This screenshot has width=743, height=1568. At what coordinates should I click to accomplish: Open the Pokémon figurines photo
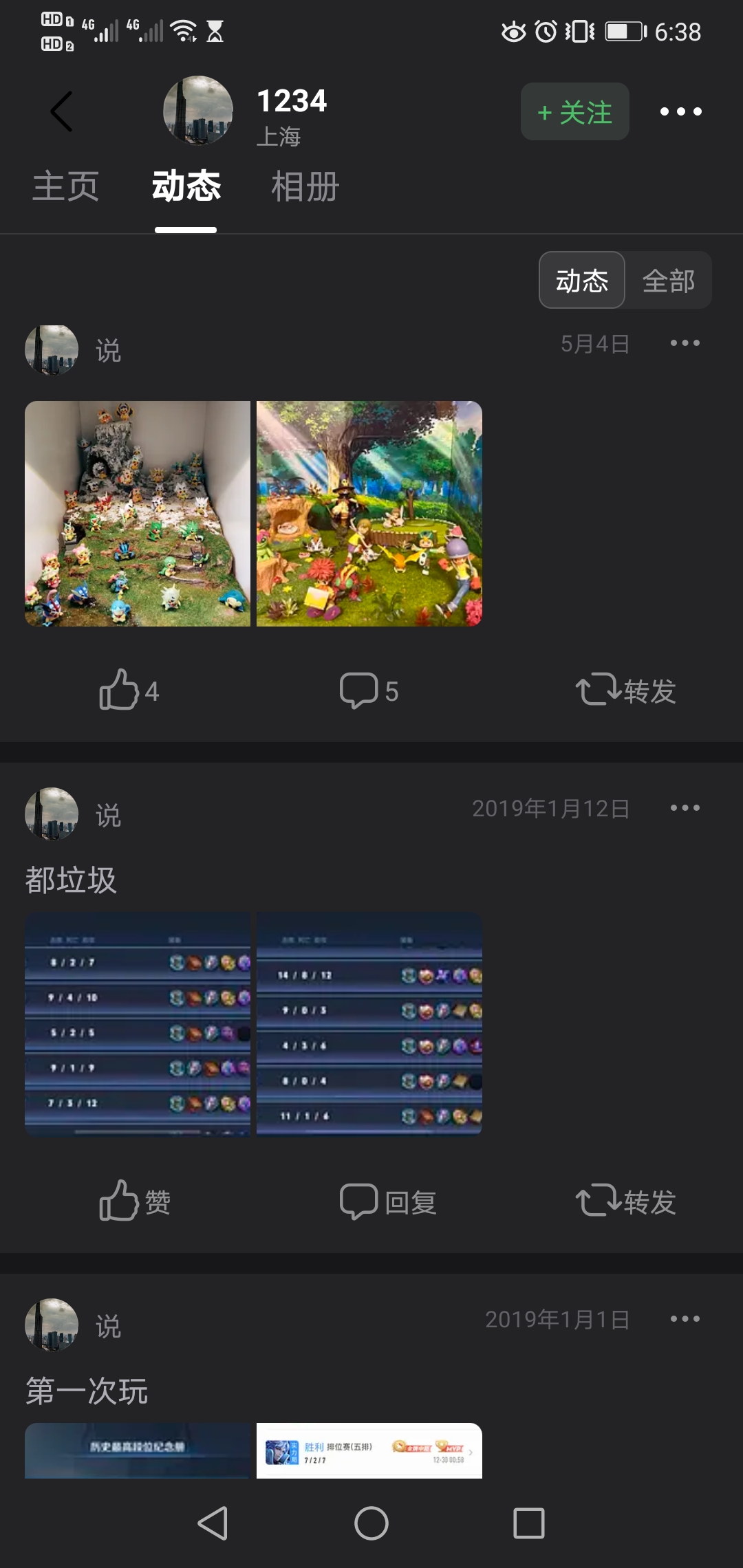[138, 514]
